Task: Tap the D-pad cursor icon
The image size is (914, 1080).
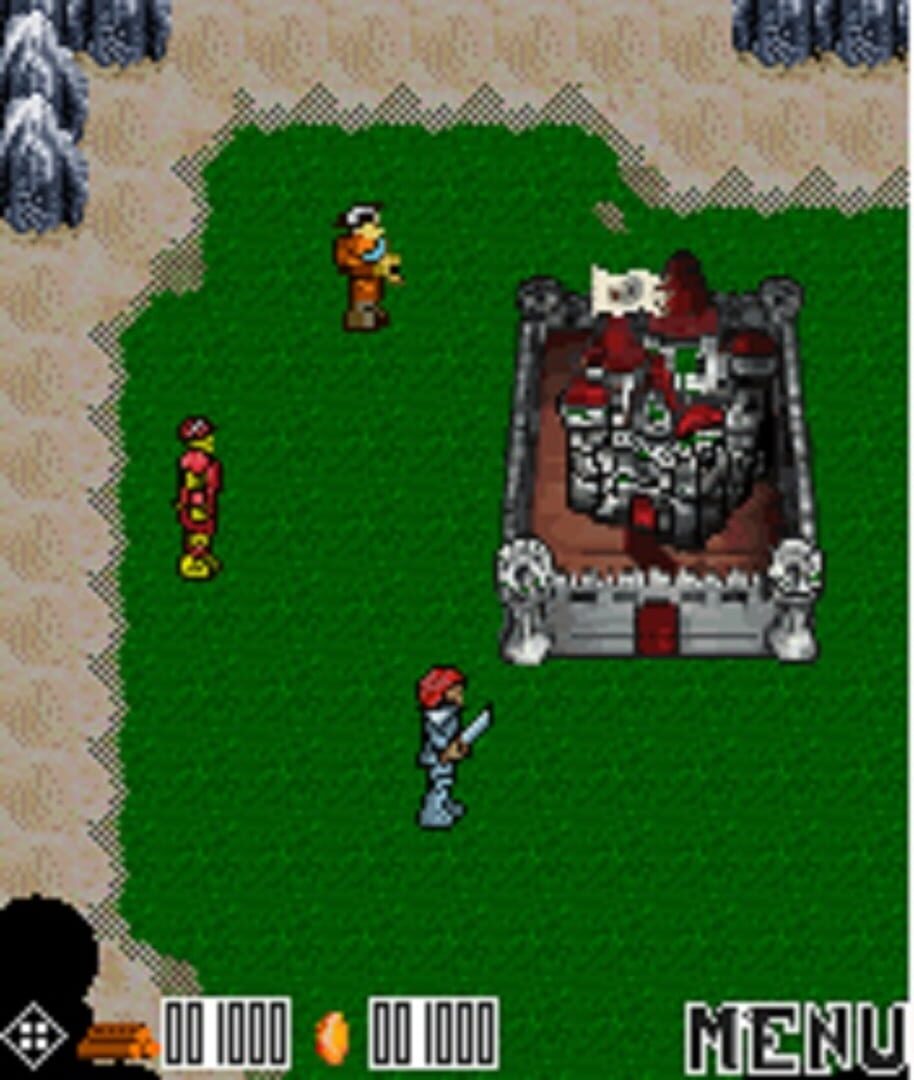Action: point(33,1037)
